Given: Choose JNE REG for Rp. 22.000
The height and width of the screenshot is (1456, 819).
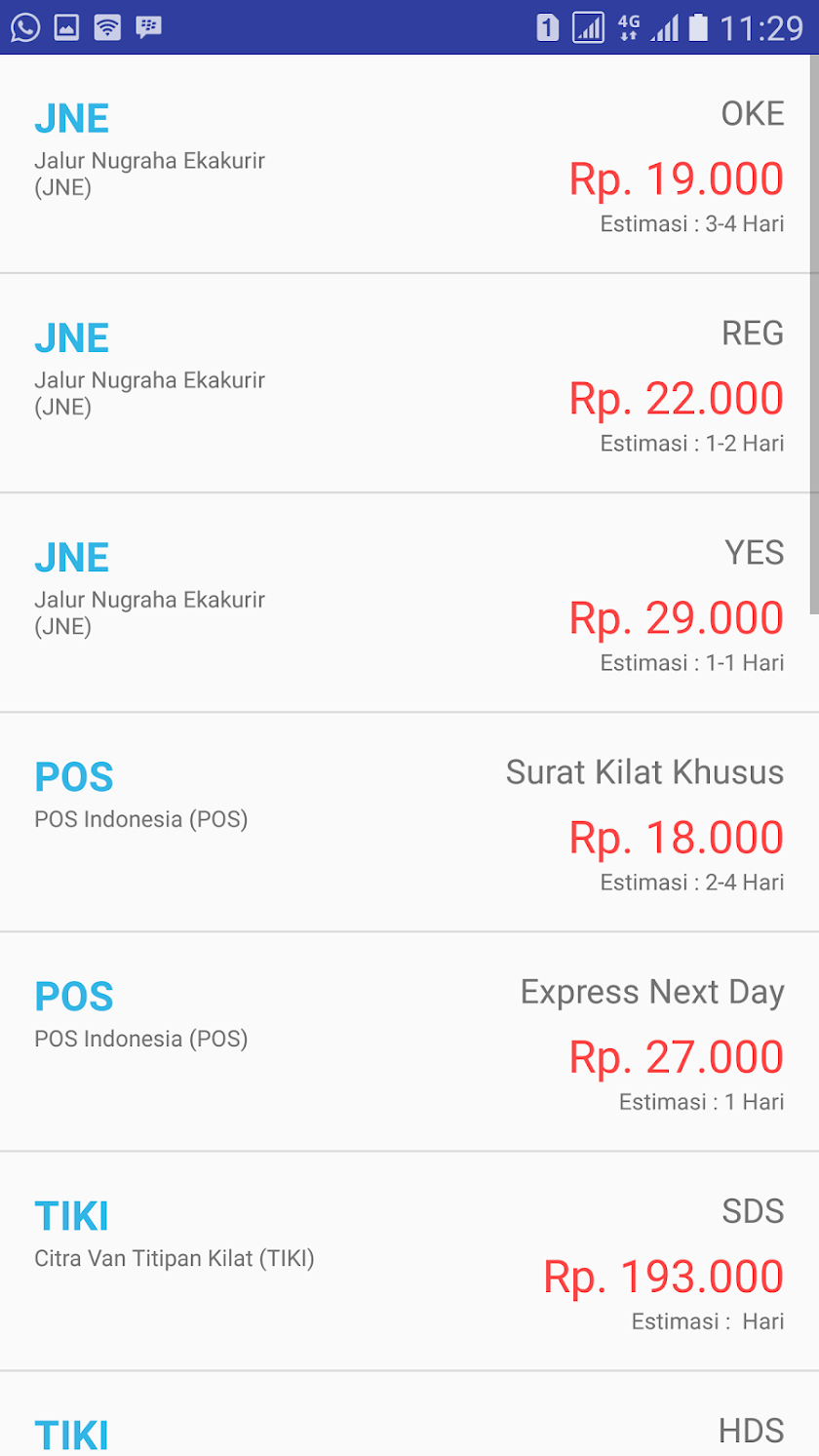Looking at the screenshot, I should [x=409, y=383].
